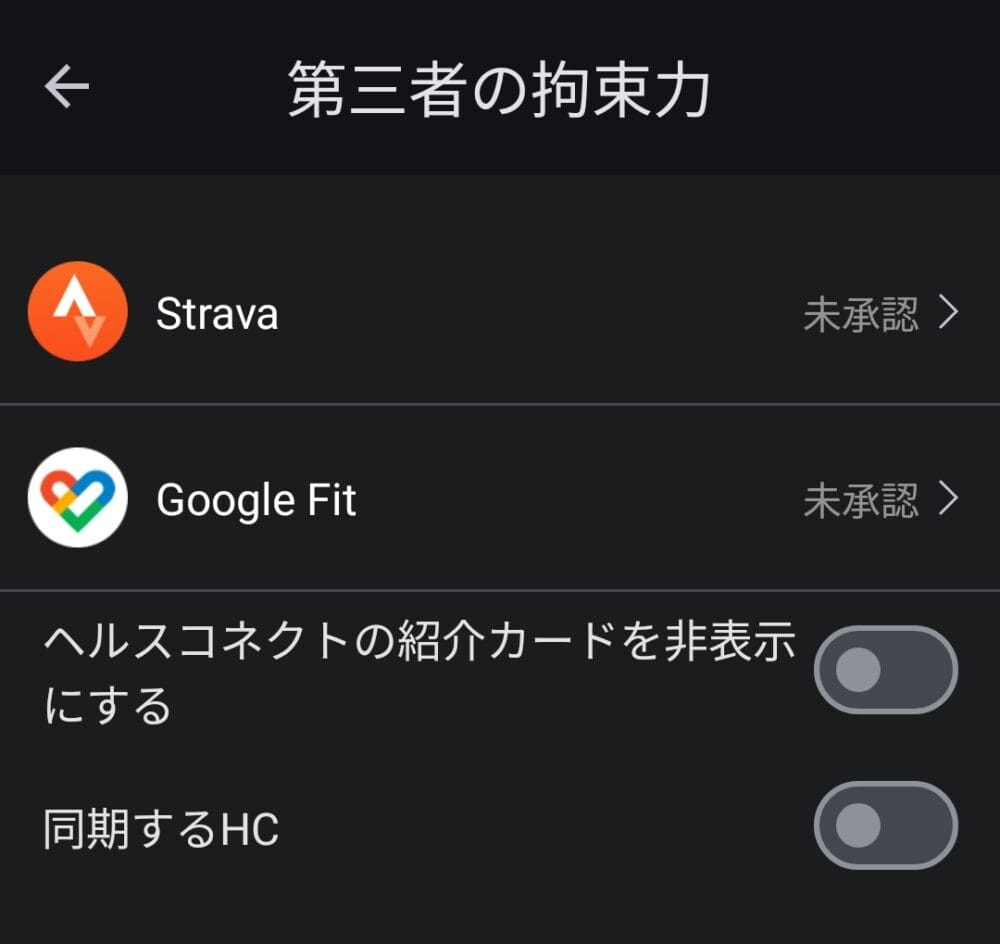Open the Google Fit connection settings
Viewport: 1000px width, 944px height.
click(500, 499)
